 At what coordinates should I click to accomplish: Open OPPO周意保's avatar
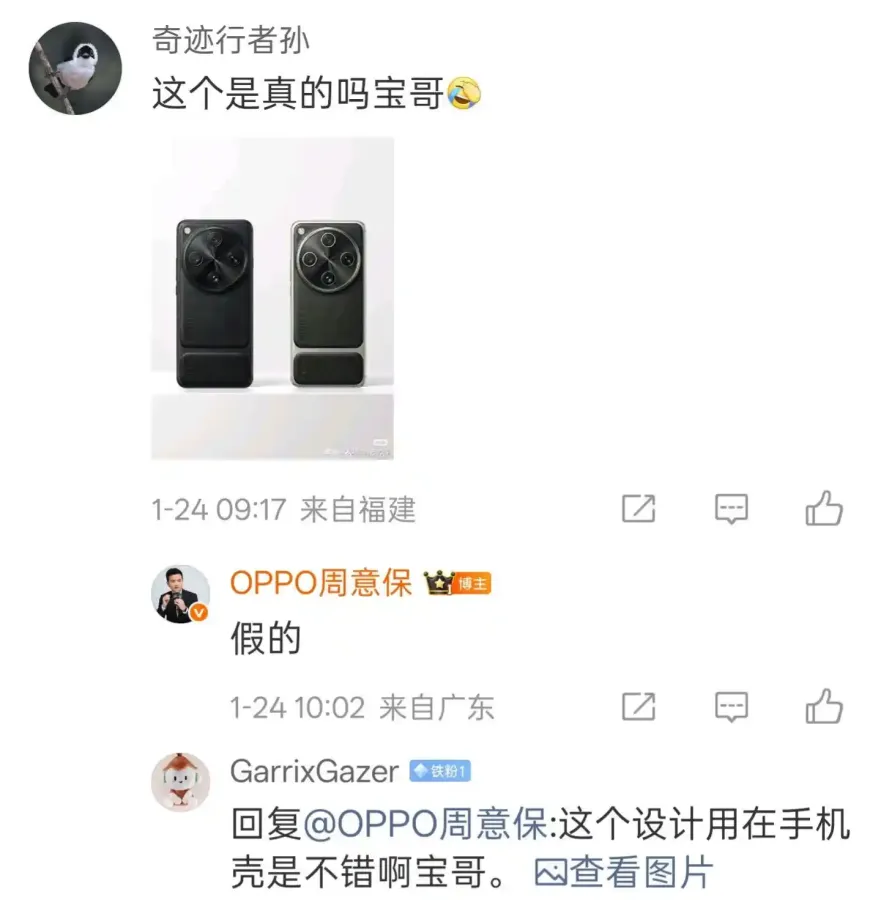pos(181,594)
